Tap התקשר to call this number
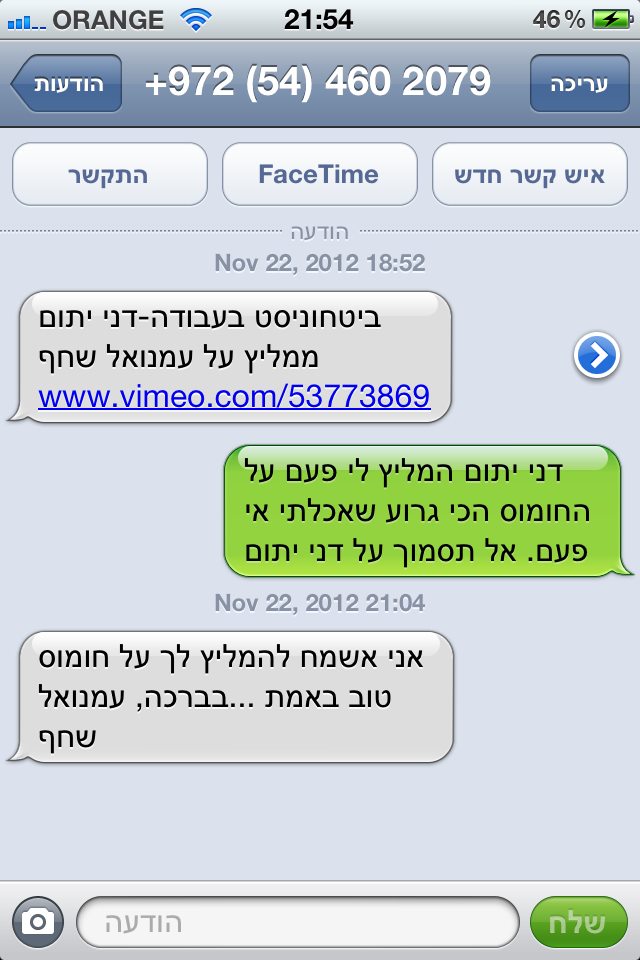 pyautogui.click(x=109, y=175)
